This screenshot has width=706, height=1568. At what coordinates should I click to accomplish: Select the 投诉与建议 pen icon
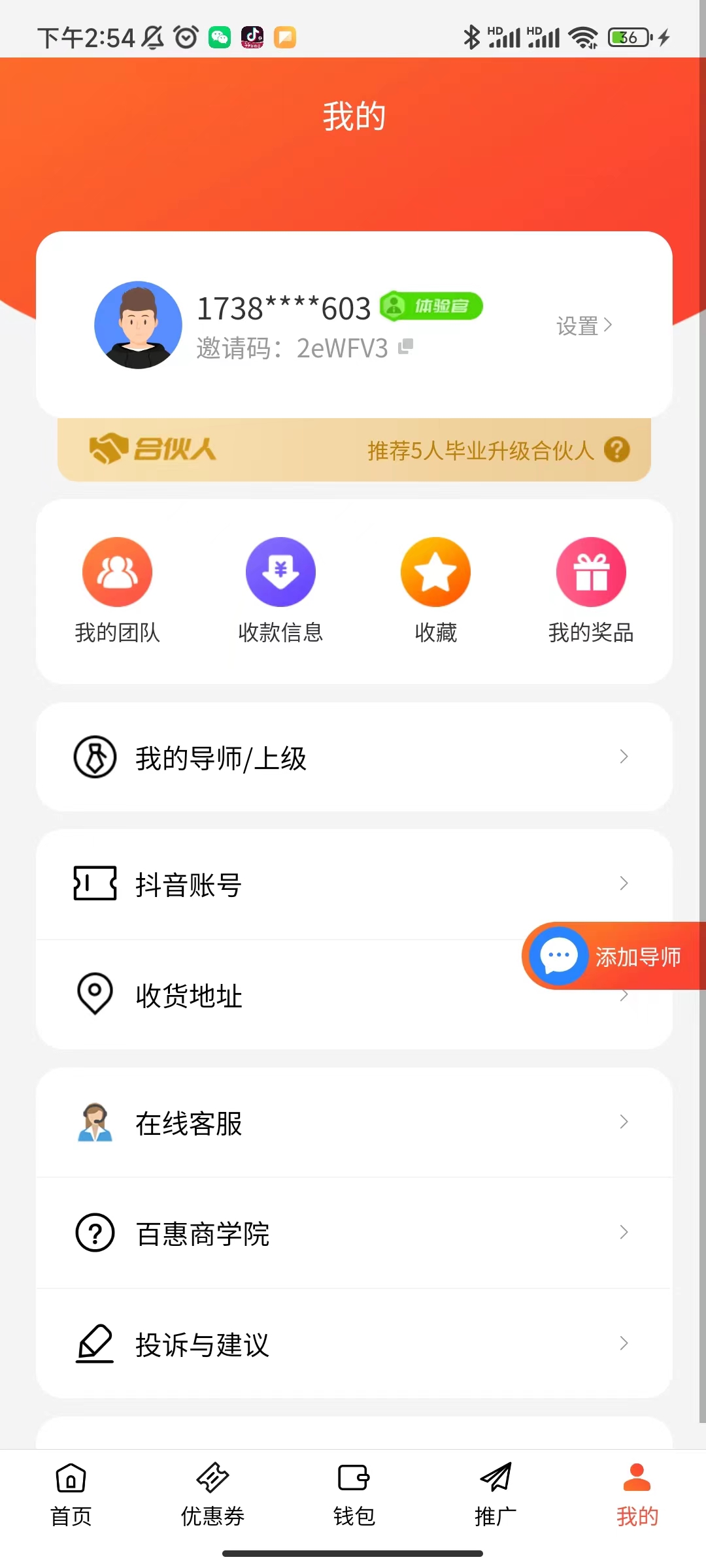[95, 1343]
